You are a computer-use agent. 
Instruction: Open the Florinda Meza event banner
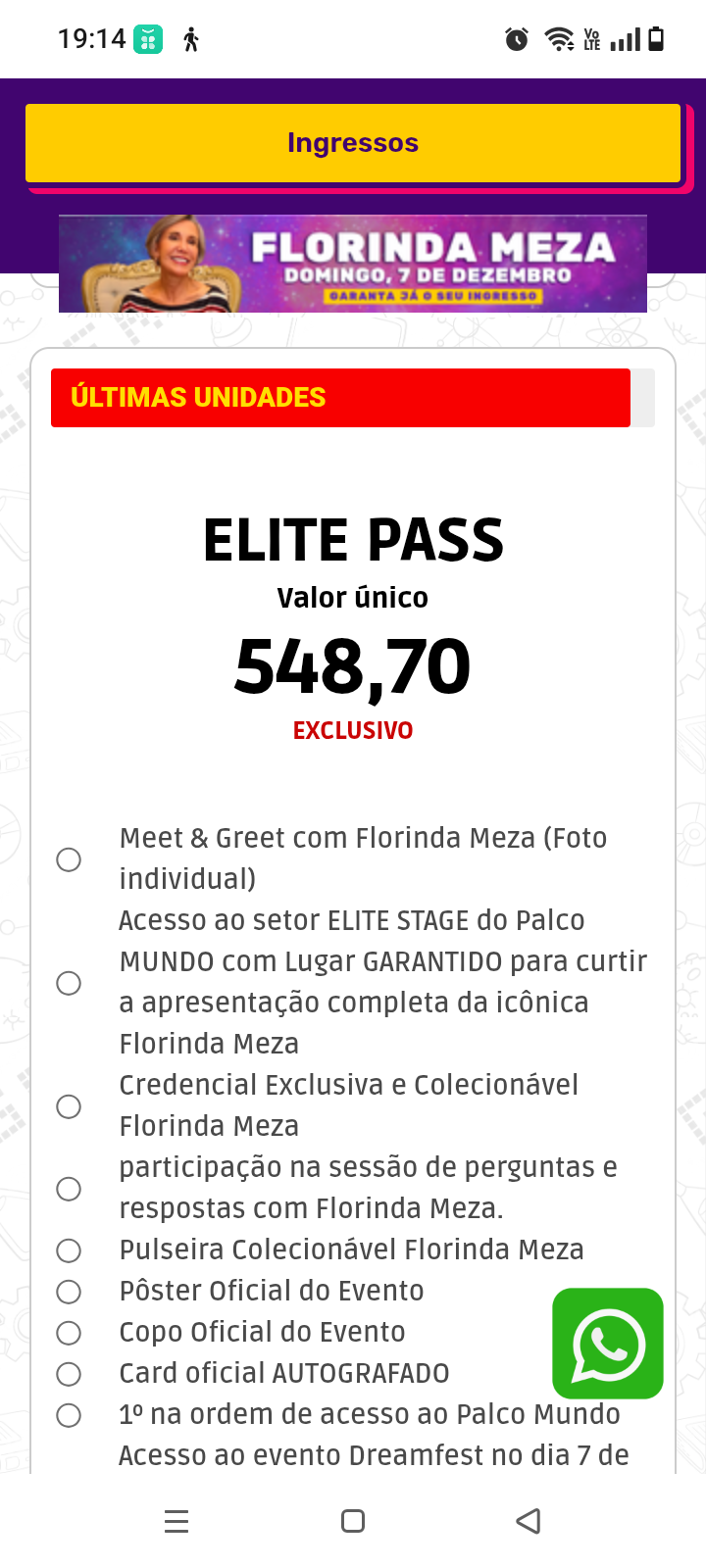pyautogui.click(x=353, y=264)
